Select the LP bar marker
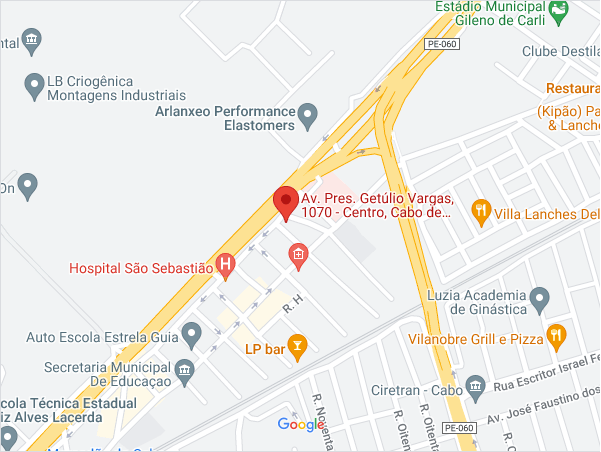This screenshot has height=452, width=601. point(298,347)
